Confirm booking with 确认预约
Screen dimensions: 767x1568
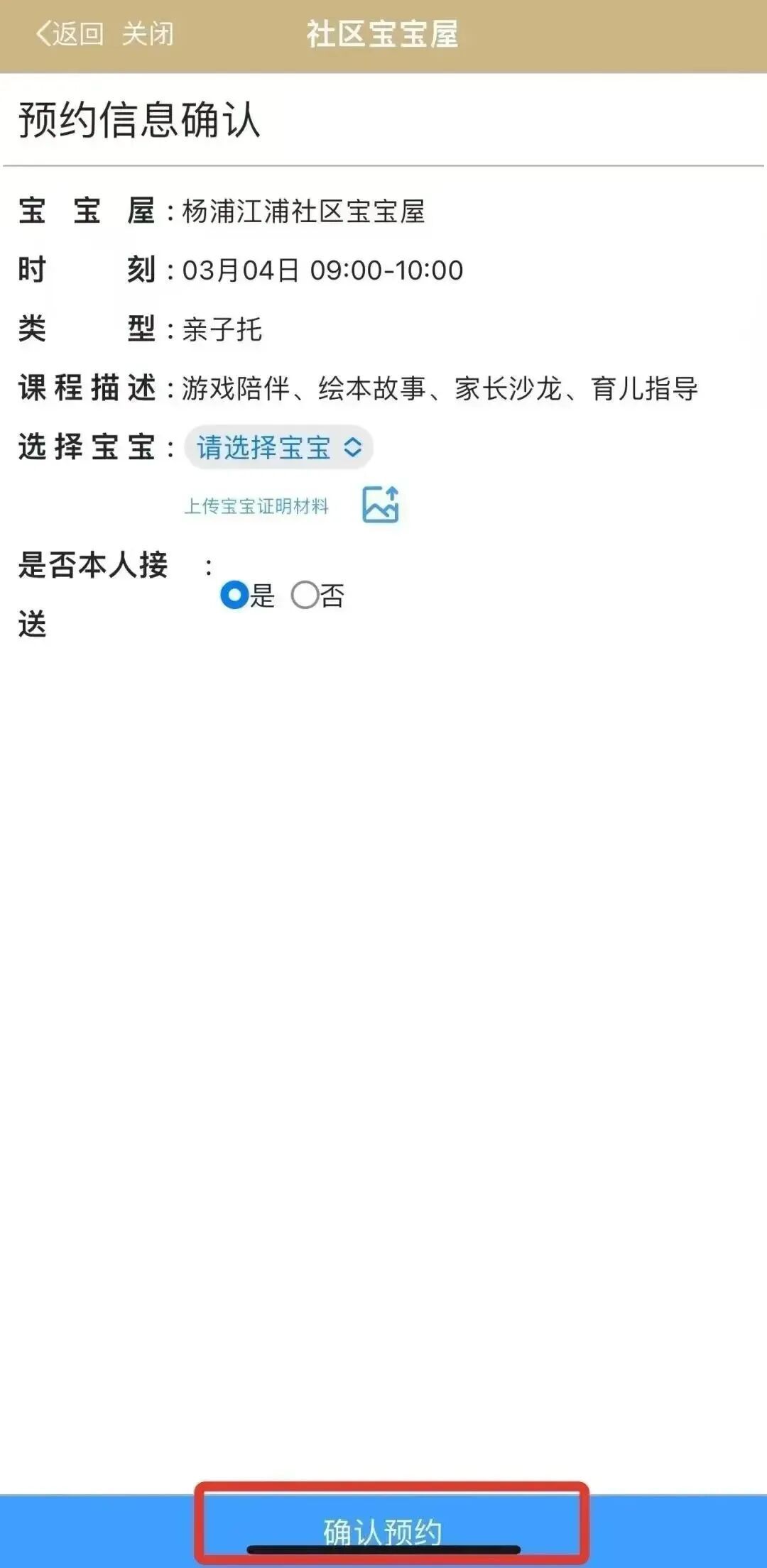(383, 1532)
